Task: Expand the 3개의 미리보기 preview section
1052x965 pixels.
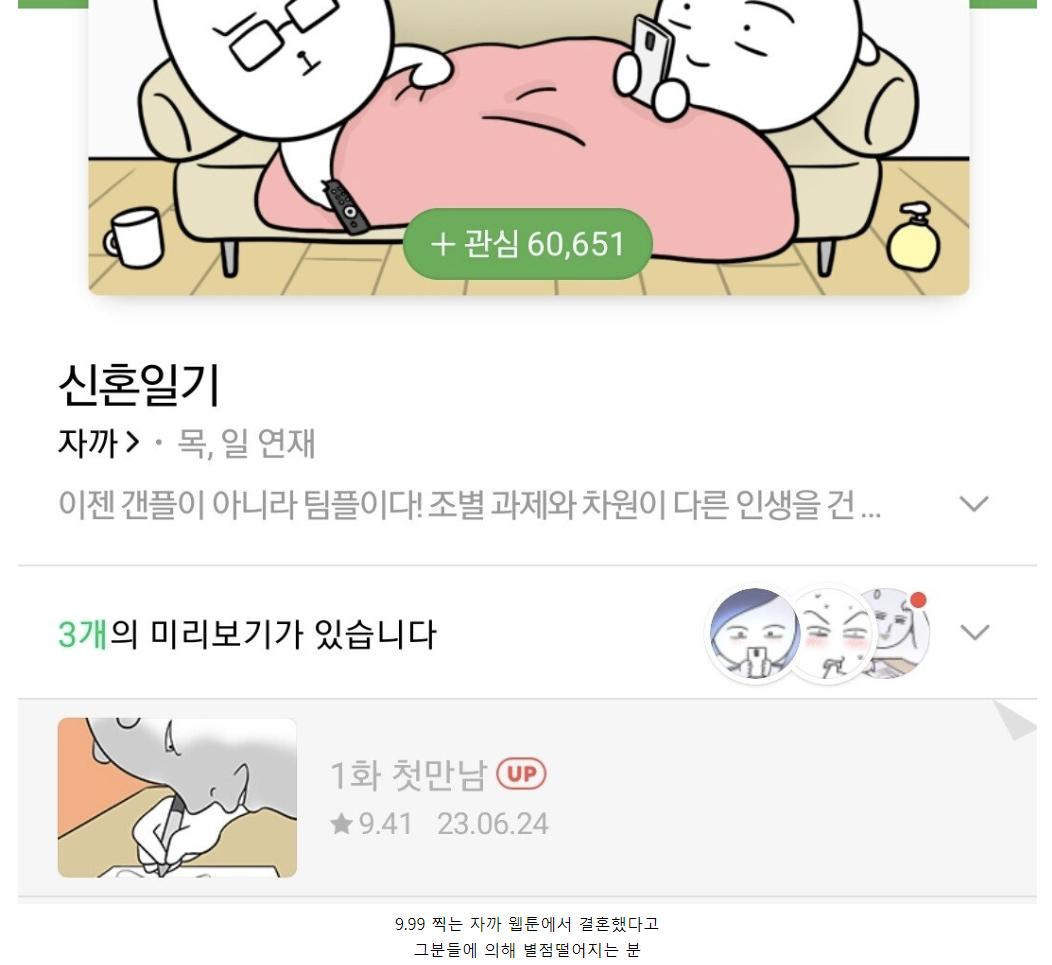Action: point(973,632)
